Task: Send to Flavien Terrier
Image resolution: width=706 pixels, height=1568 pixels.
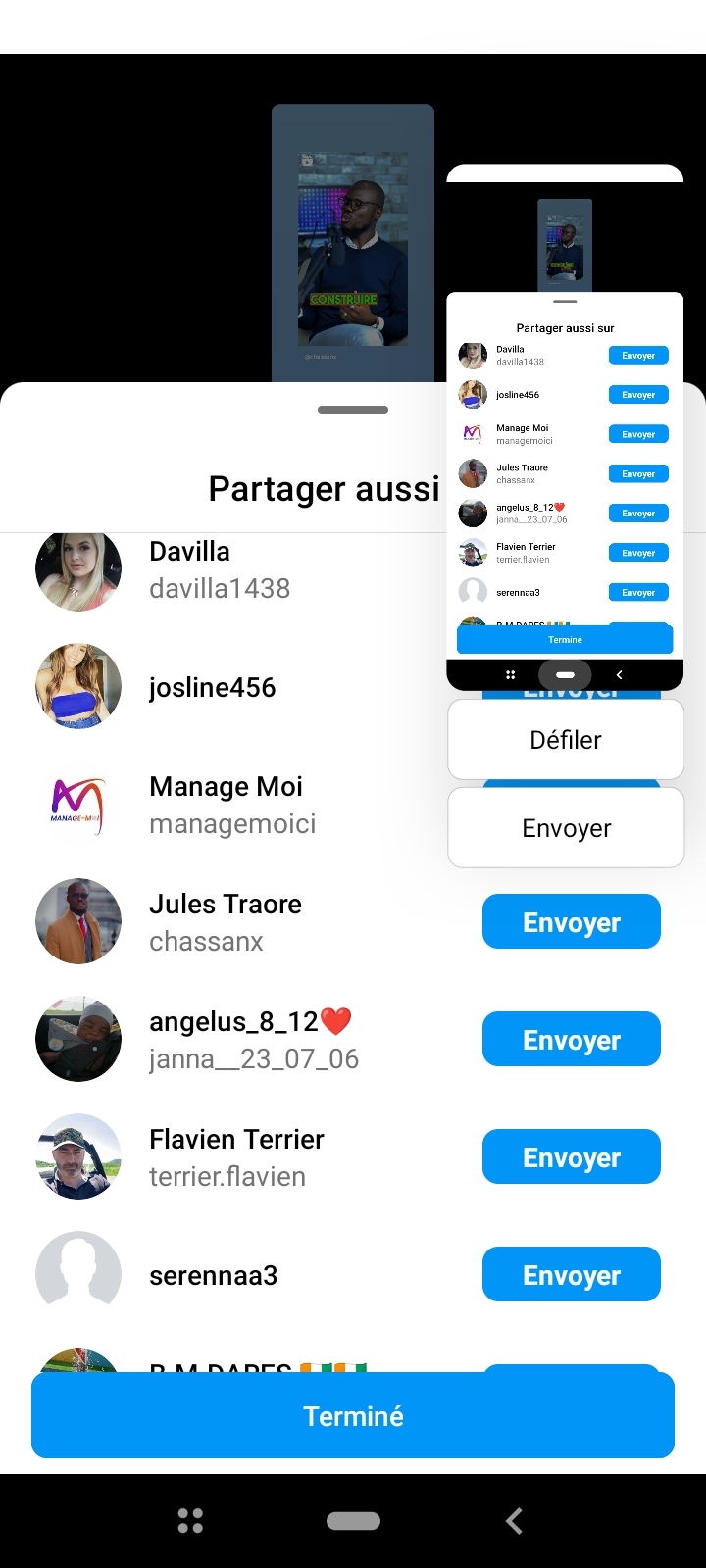Action: click(571, 1157)
